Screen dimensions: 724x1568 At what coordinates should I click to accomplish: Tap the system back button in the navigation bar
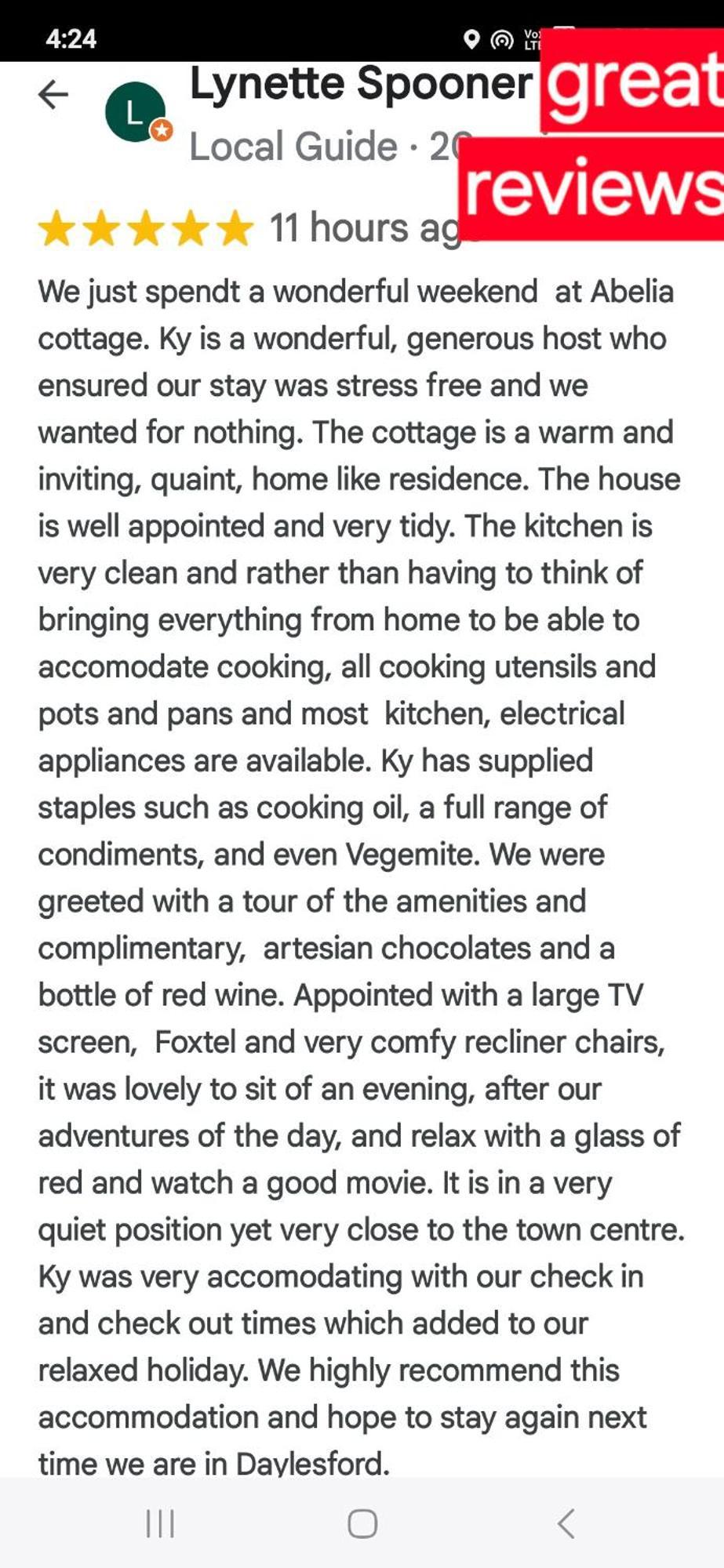coord(566,1524)
